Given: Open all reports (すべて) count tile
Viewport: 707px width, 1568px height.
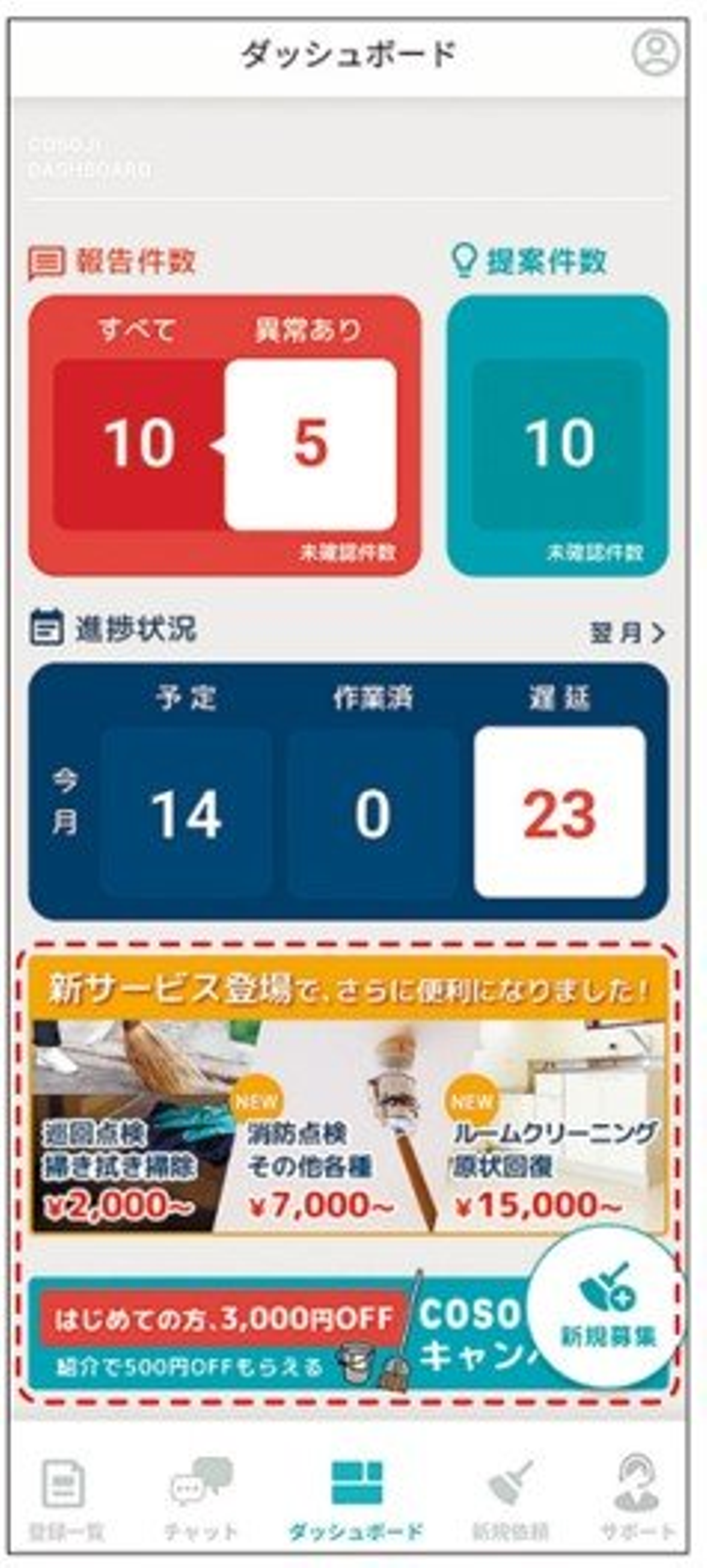Looking at the screenshot, I should tap(139, 443).
